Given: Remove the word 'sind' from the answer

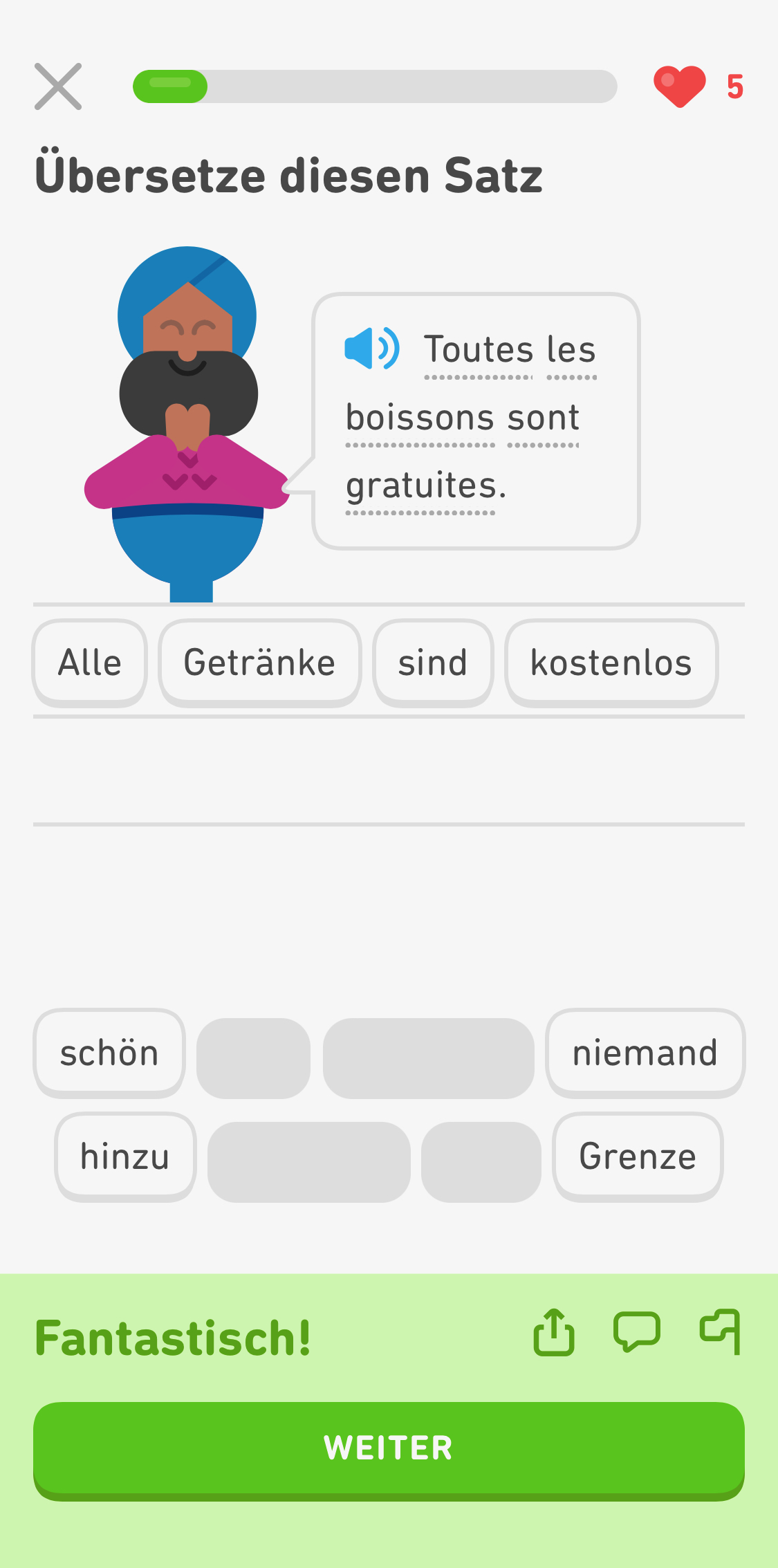Looking at the screenshot, I should click(x=433, y=663).
